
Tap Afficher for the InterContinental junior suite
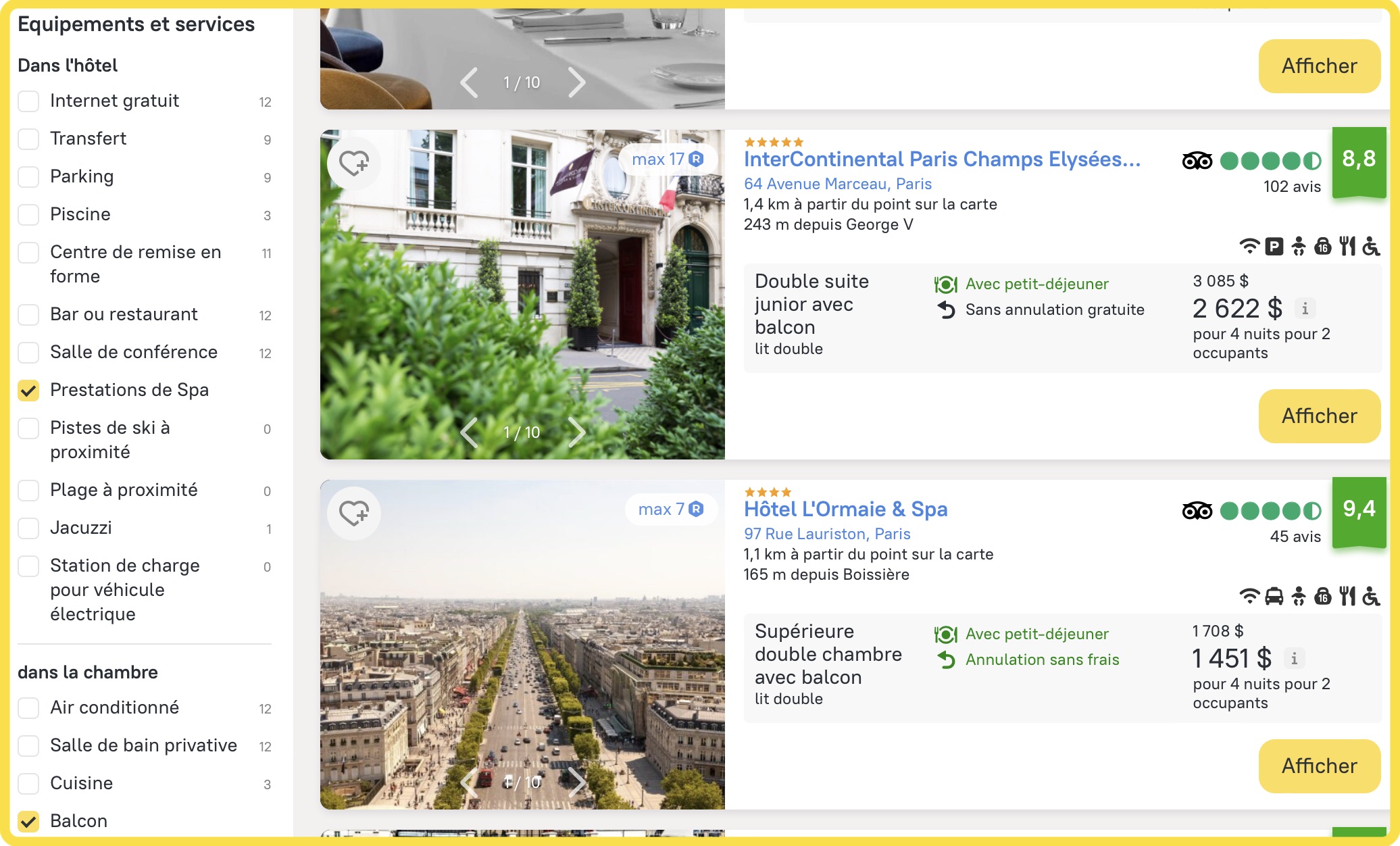click(x=1319, y=416)
